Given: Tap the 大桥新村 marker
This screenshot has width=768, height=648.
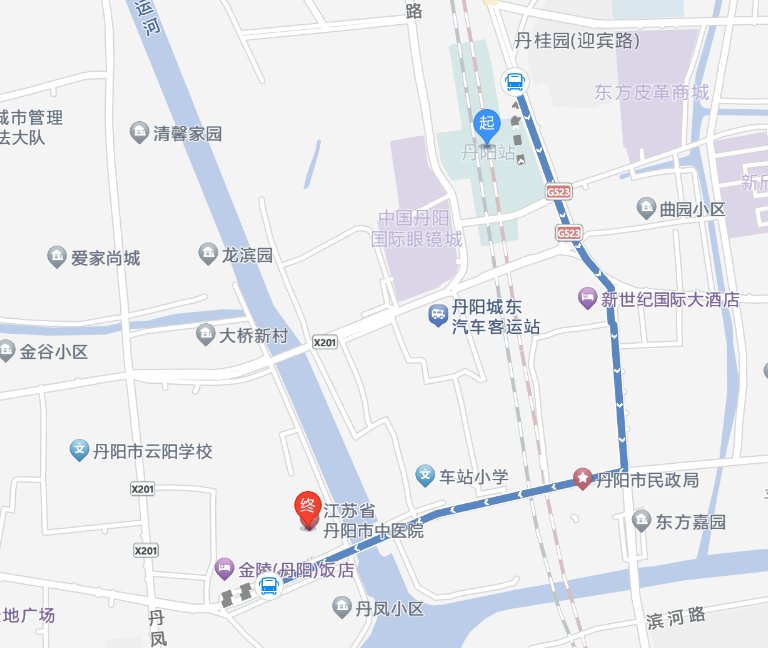Looking at the screenshot, I should (x=205, y=335).
